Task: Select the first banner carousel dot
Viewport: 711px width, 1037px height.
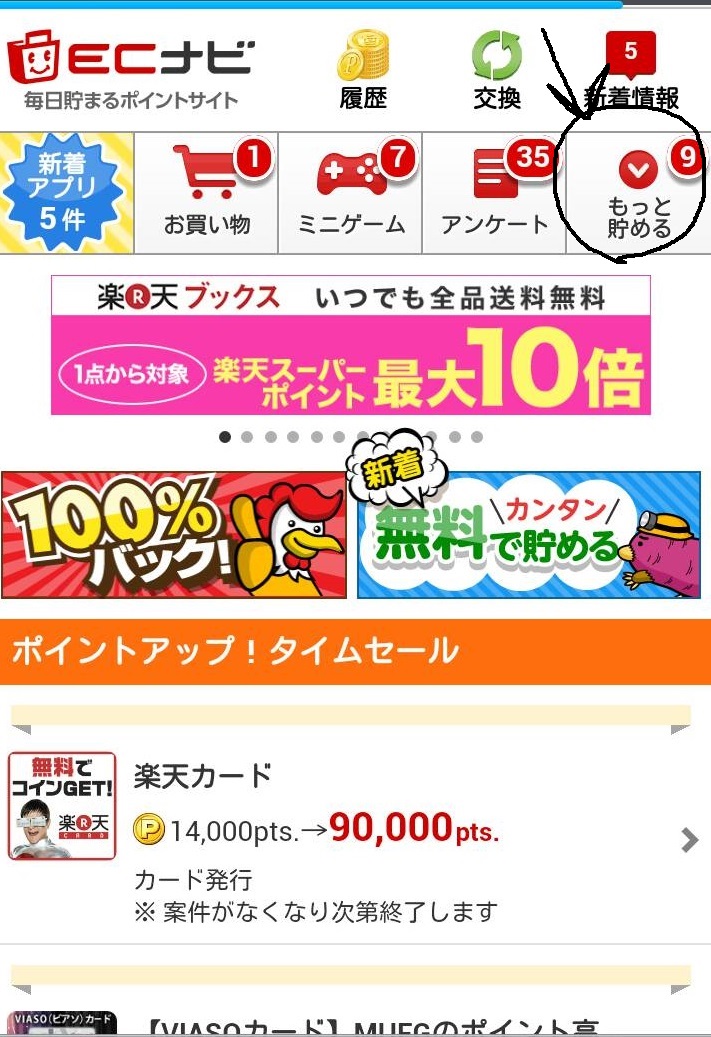Action: 225,437
